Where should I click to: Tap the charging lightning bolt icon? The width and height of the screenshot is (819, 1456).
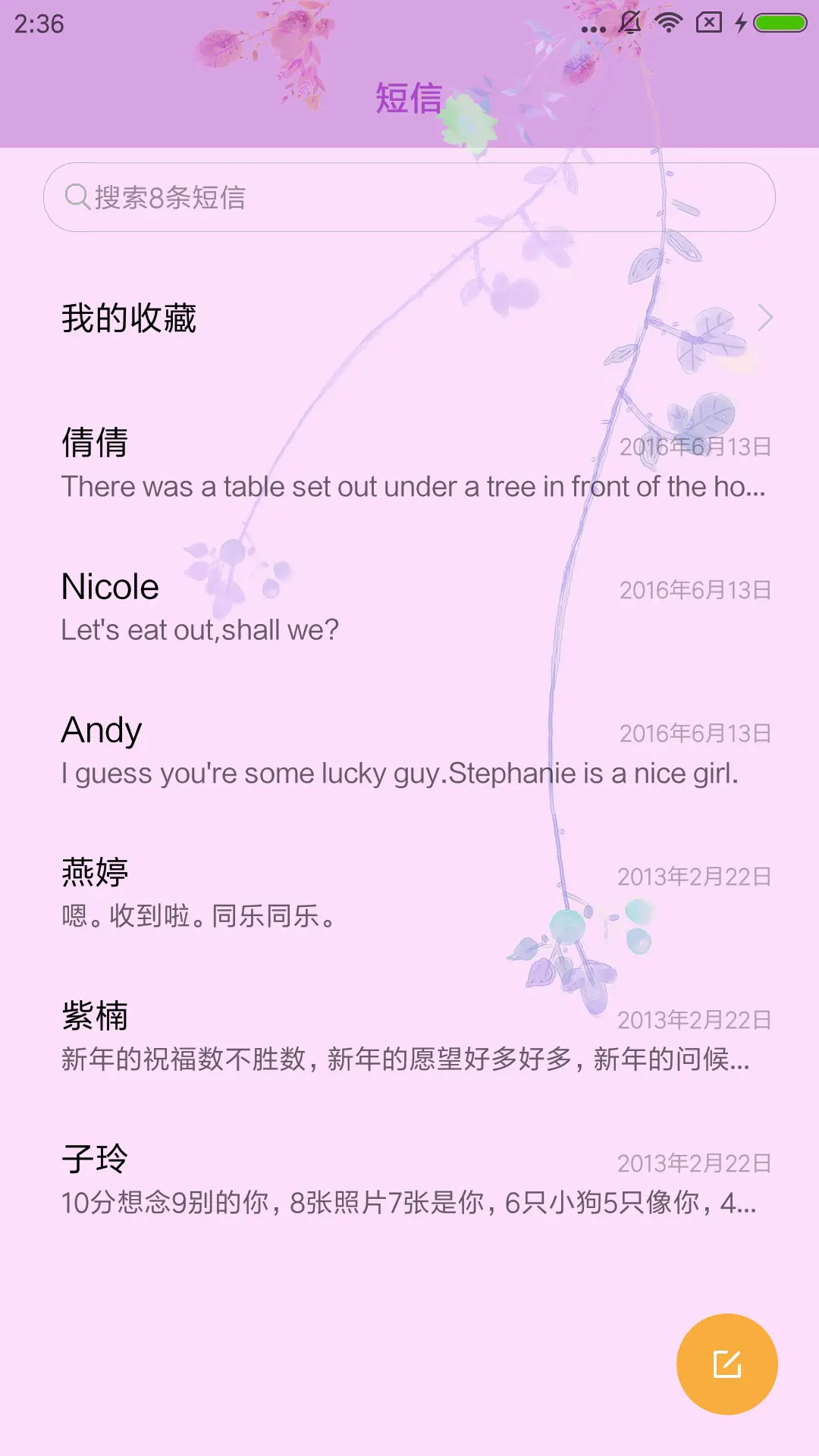click(742, 21)
